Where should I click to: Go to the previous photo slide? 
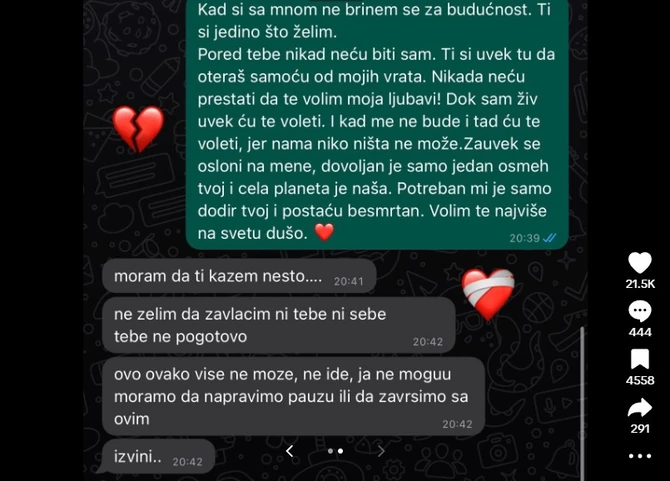[290, 451]
